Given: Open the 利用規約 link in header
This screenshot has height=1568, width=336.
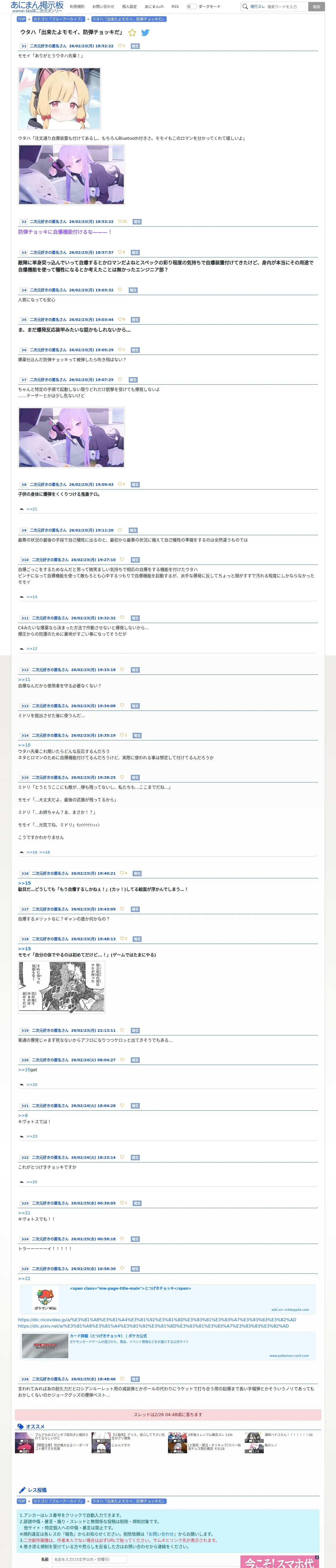Looking at the screenshot, I should [77, 7].
